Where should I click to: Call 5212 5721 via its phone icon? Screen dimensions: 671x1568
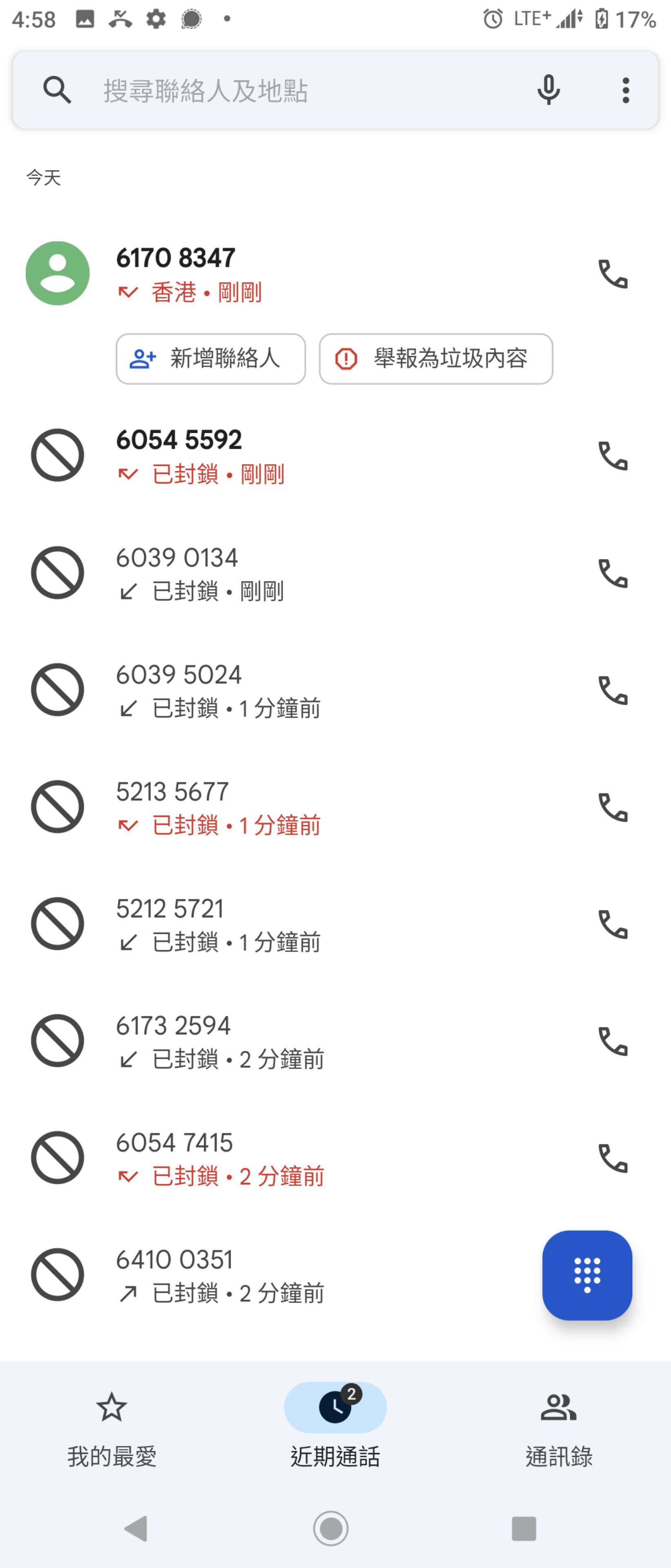(614, 924)
